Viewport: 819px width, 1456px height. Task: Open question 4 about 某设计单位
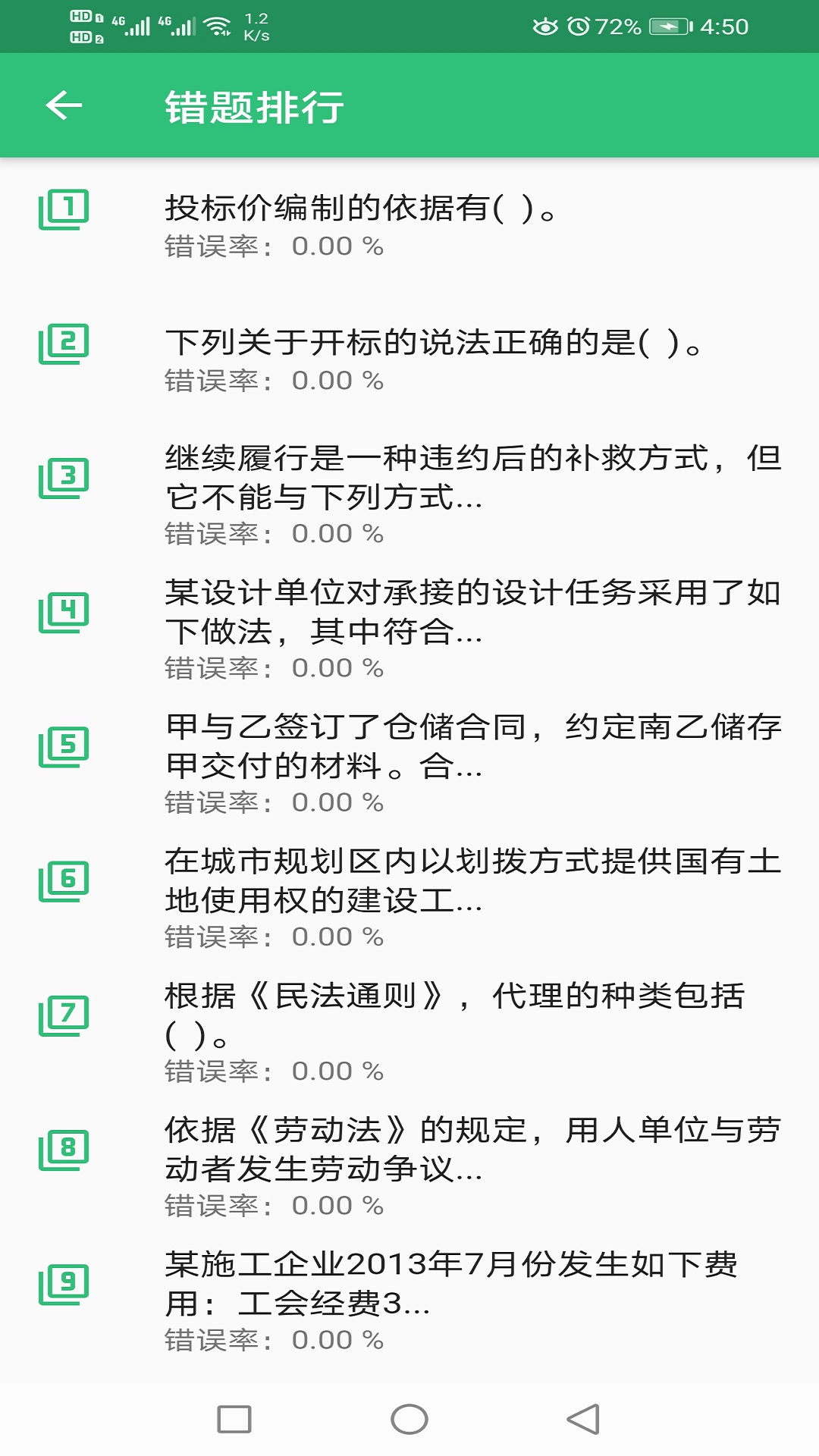coord(409,629)
